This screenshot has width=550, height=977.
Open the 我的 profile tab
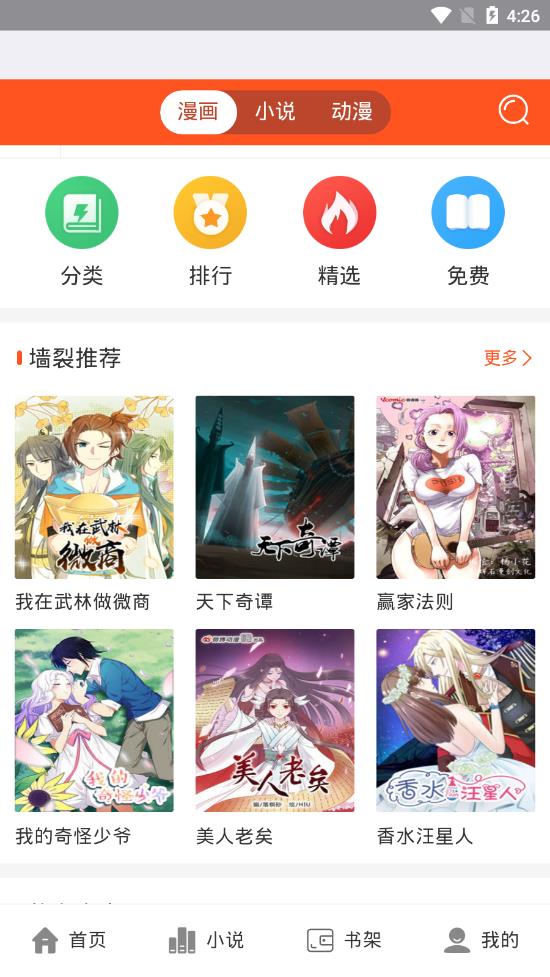click(481, 940)
